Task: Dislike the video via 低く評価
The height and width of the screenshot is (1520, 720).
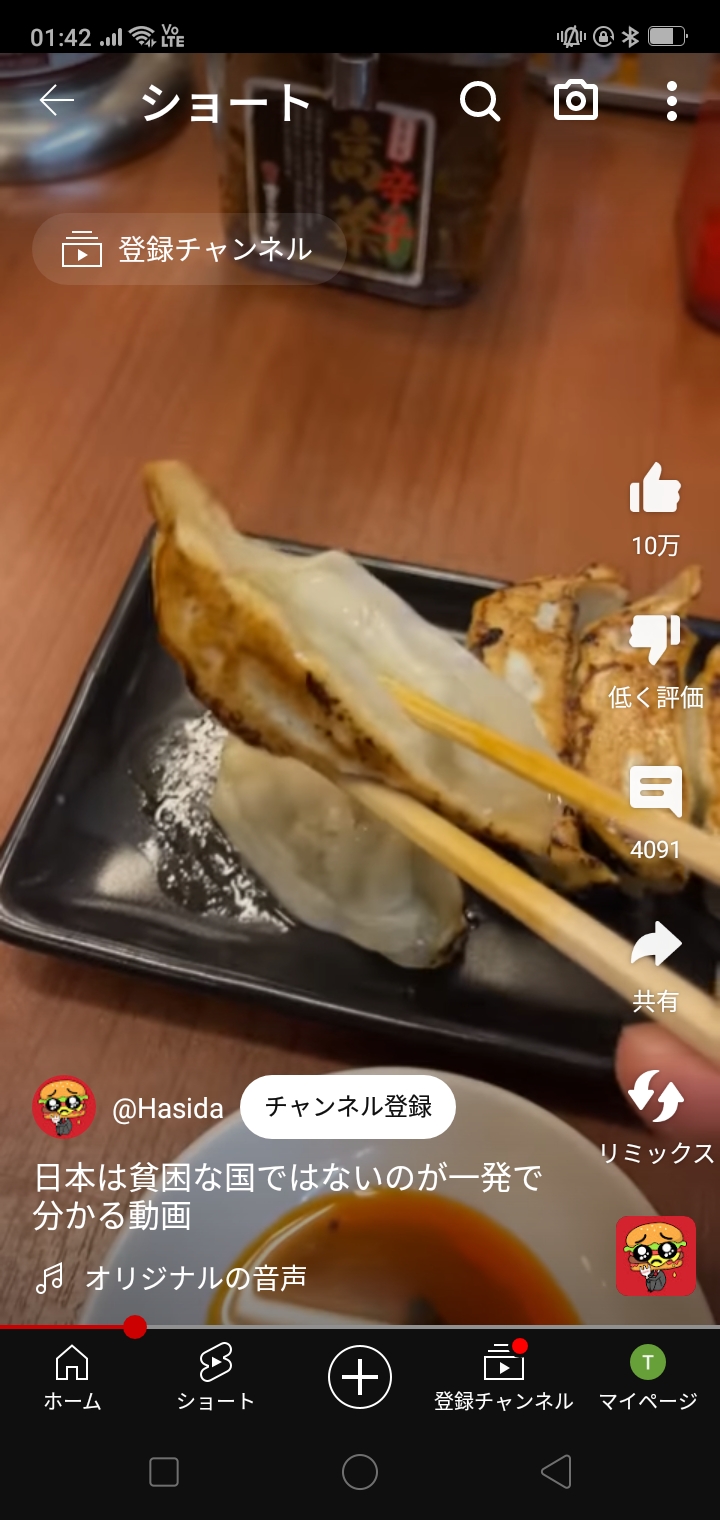Action: (x=655, y=642)
